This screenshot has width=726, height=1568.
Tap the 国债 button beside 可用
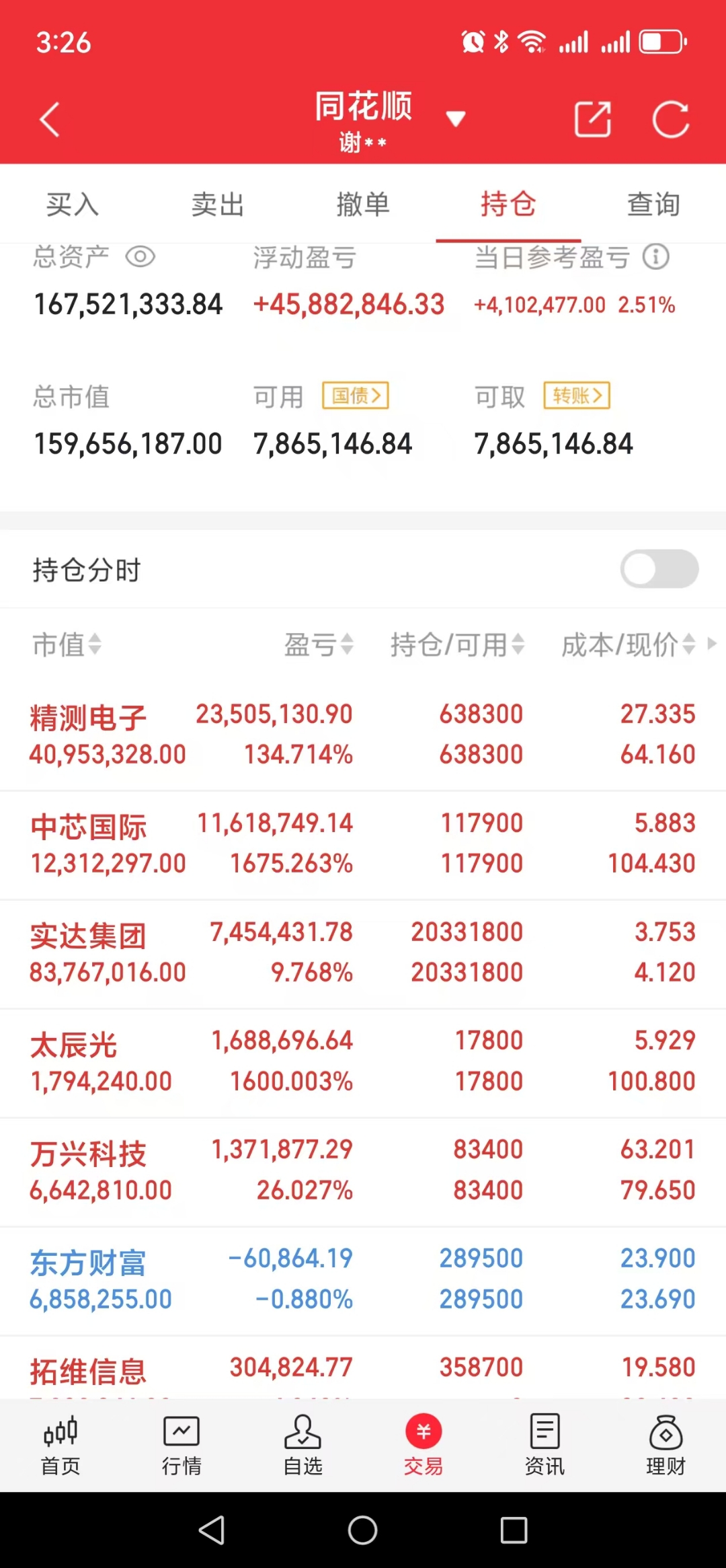coord(354,396)
